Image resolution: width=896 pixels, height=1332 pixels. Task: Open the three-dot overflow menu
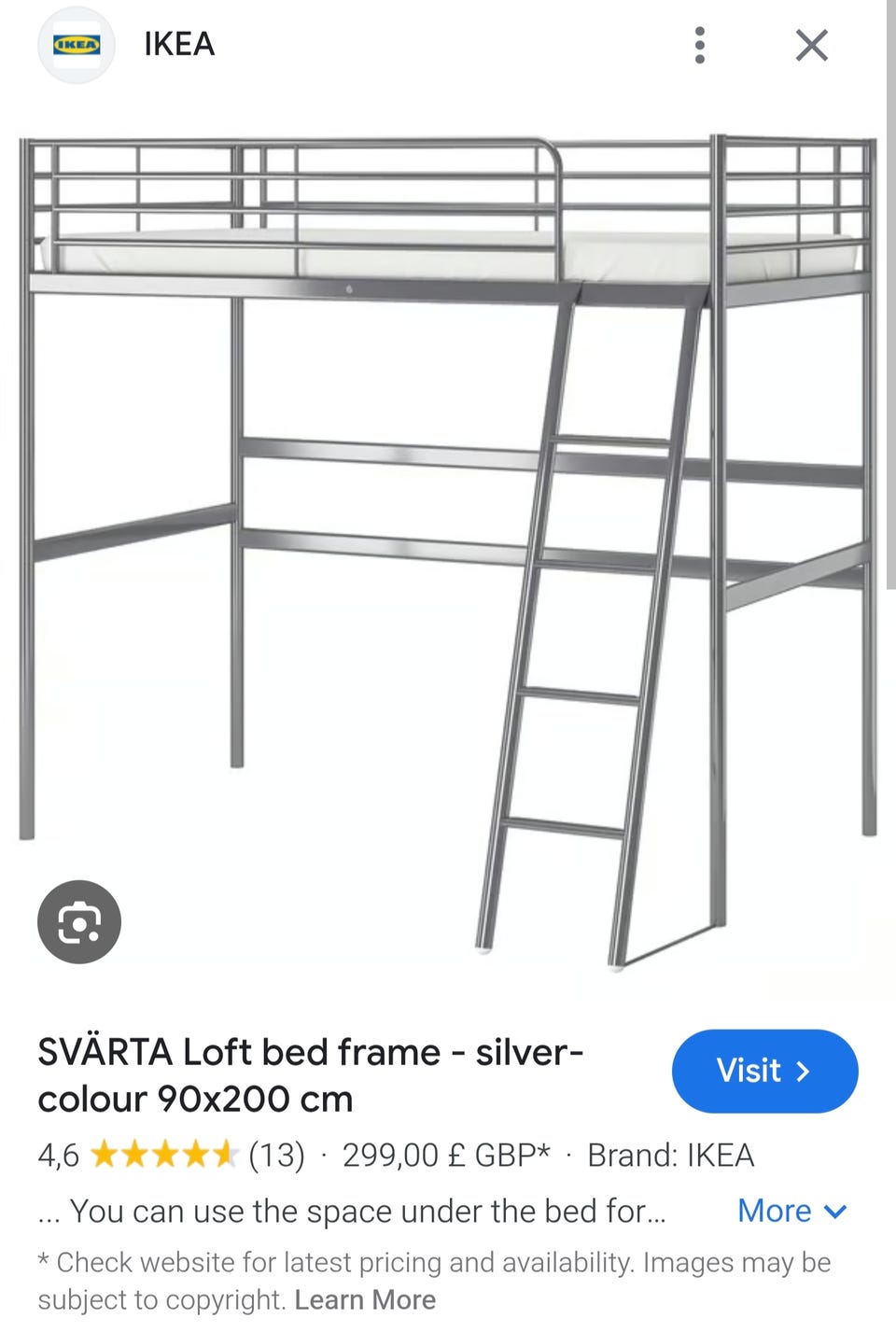tap(699, 45)
